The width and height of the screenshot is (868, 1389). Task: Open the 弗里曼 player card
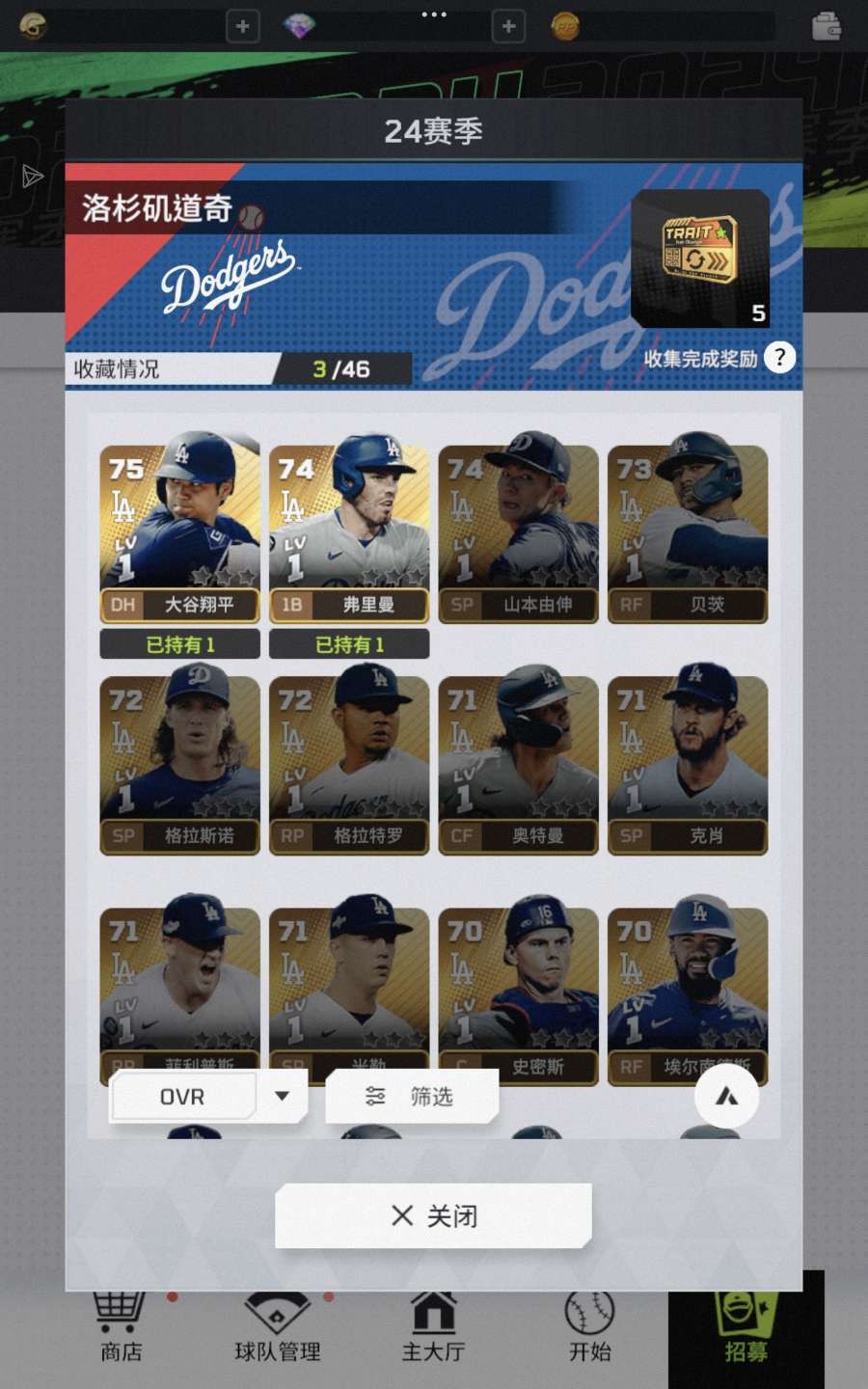coord(349,531)
